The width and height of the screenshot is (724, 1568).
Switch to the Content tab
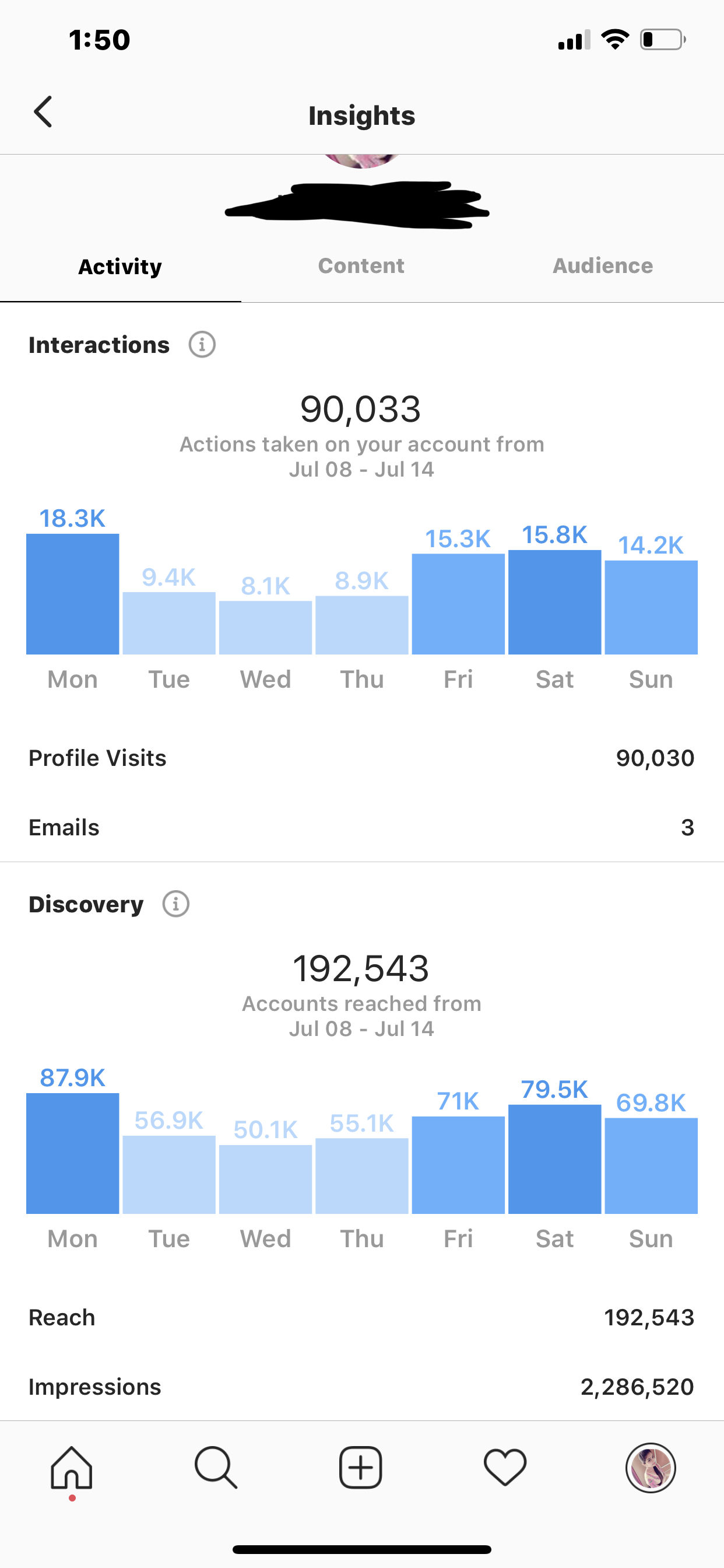tap(361, 265)
